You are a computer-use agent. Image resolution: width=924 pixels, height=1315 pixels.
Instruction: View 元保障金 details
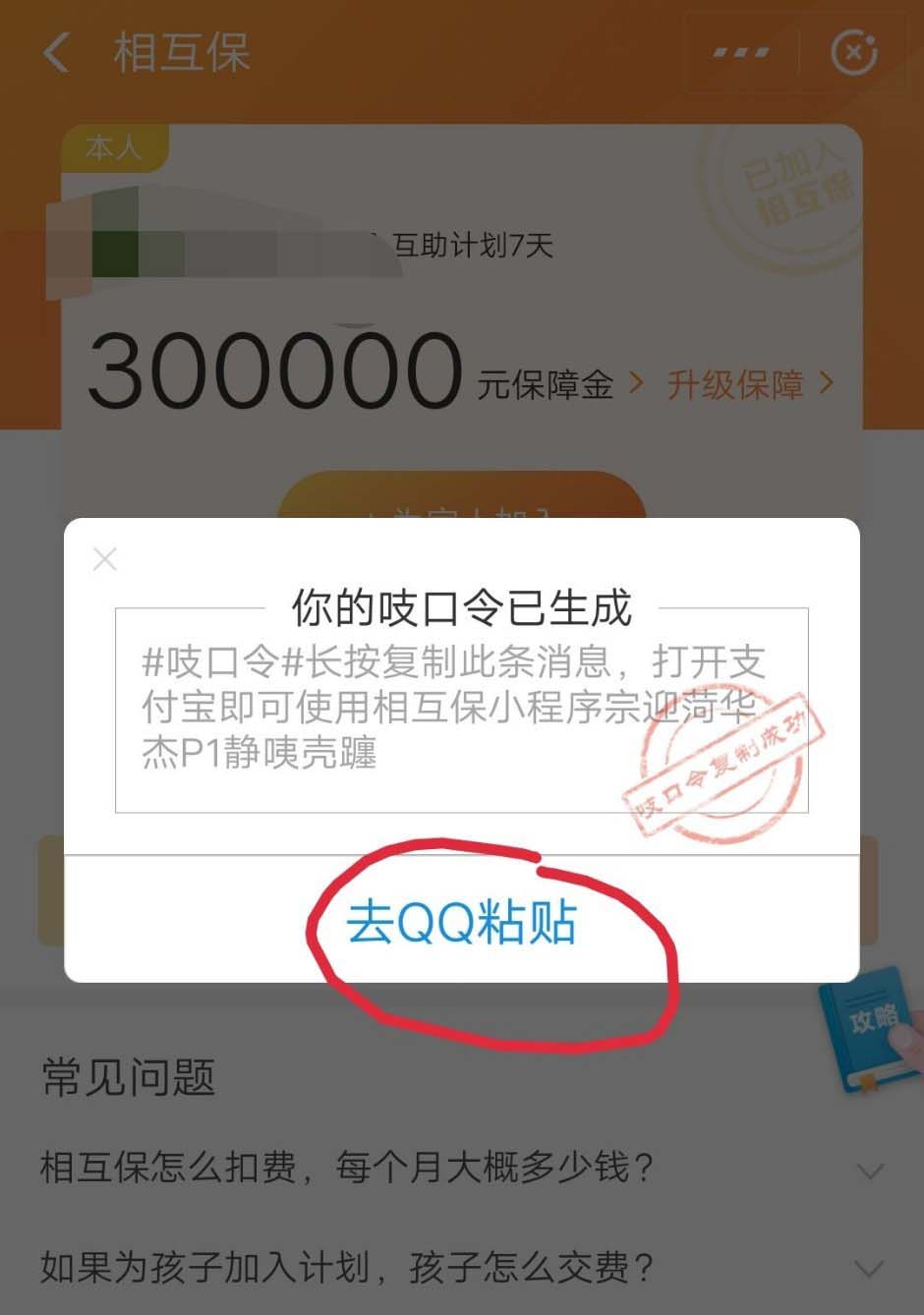[x=558, y=383]
